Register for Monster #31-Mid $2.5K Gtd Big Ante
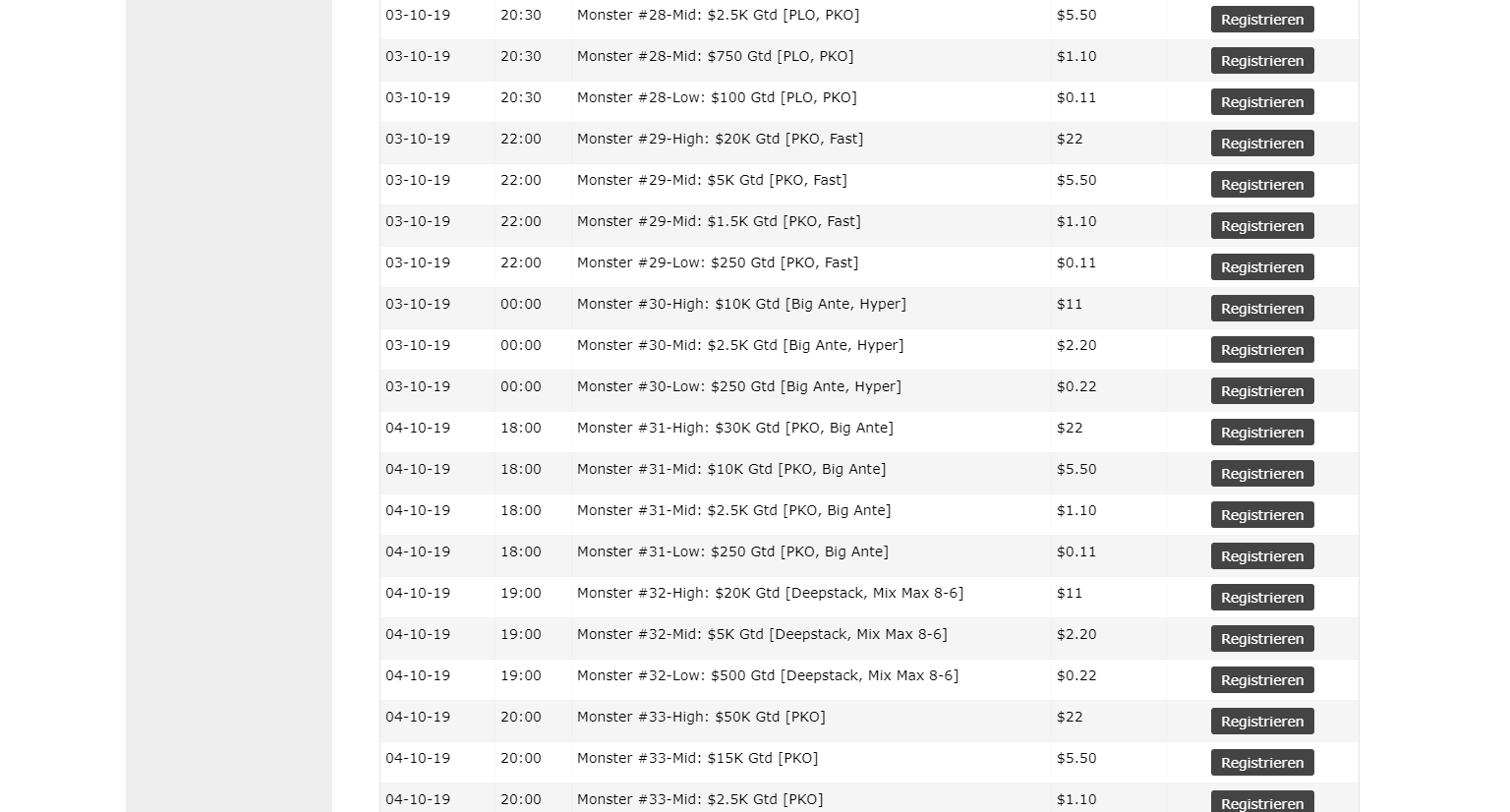Image resolution: width=1510 pixels, height=812 pixels. pos(1261,515)
